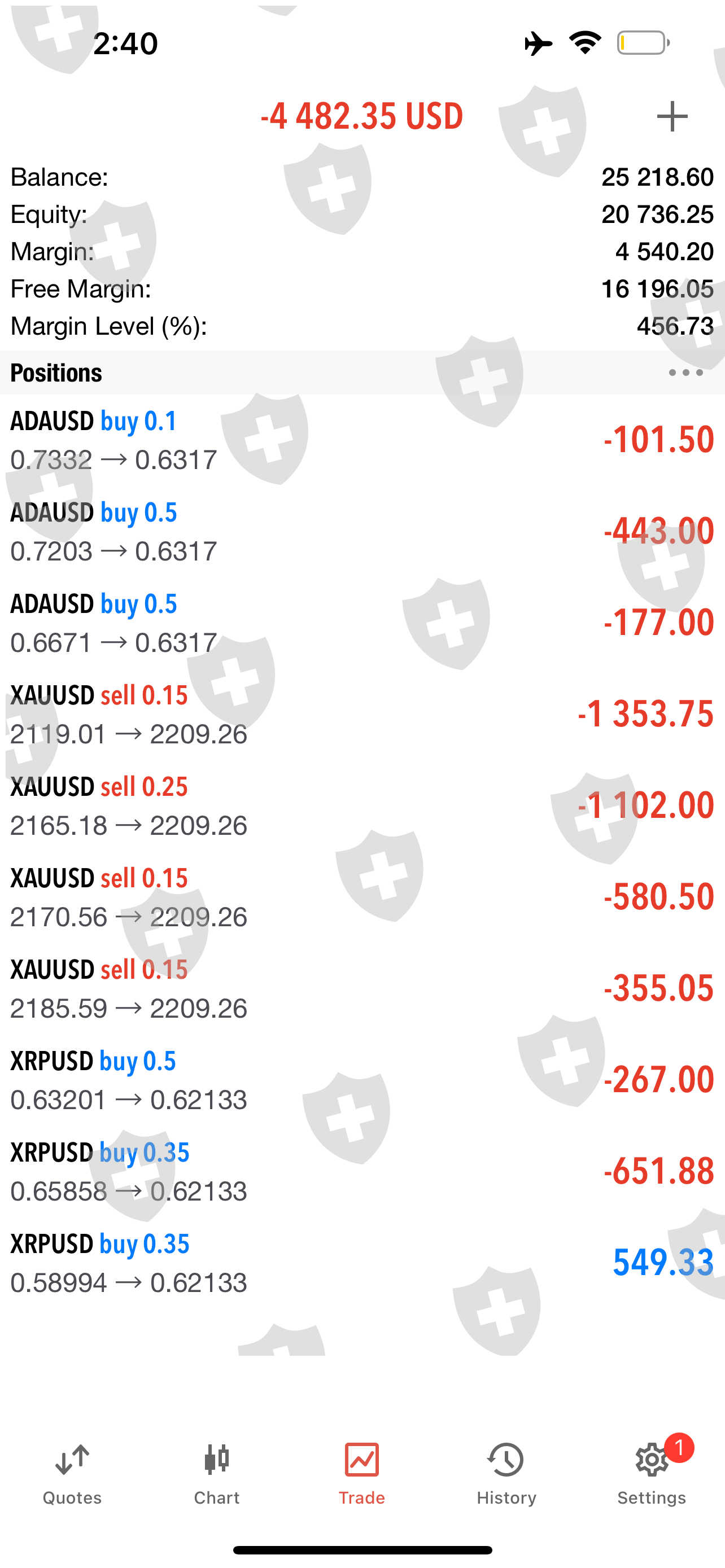
Task: Open the Settings tab
Action: coord(652,1473)
